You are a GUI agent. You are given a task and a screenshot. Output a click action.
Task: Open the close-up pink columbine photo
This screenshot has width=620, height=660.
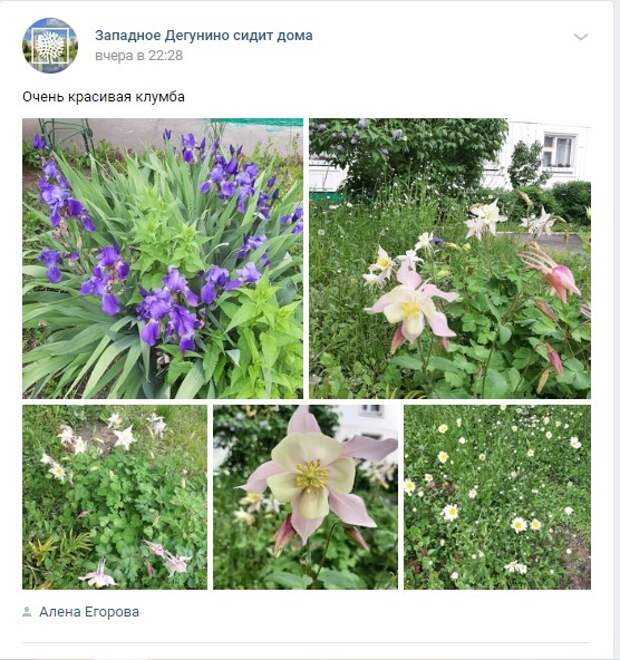point(305,496)
